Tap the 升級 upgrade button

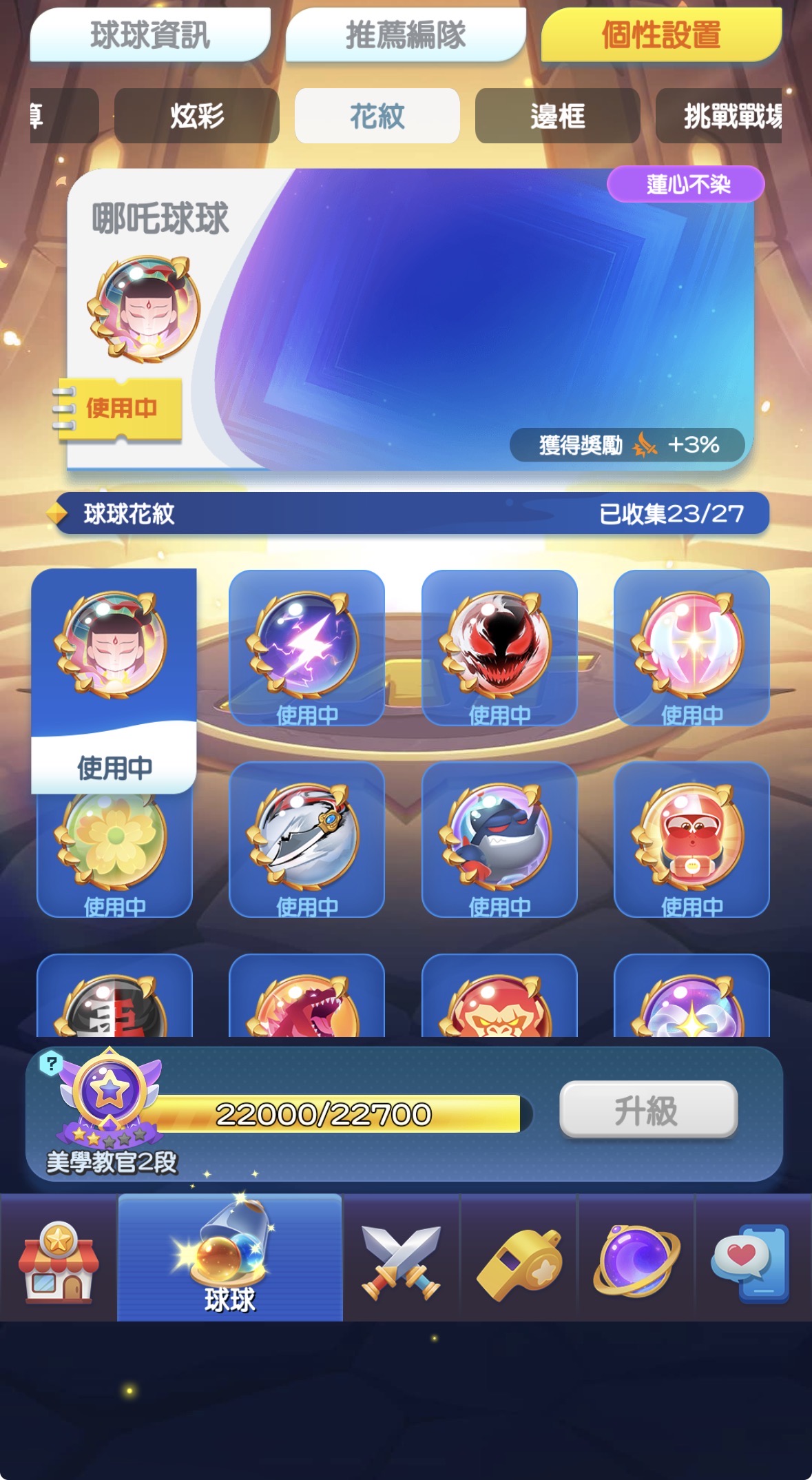coord(648,1109)
